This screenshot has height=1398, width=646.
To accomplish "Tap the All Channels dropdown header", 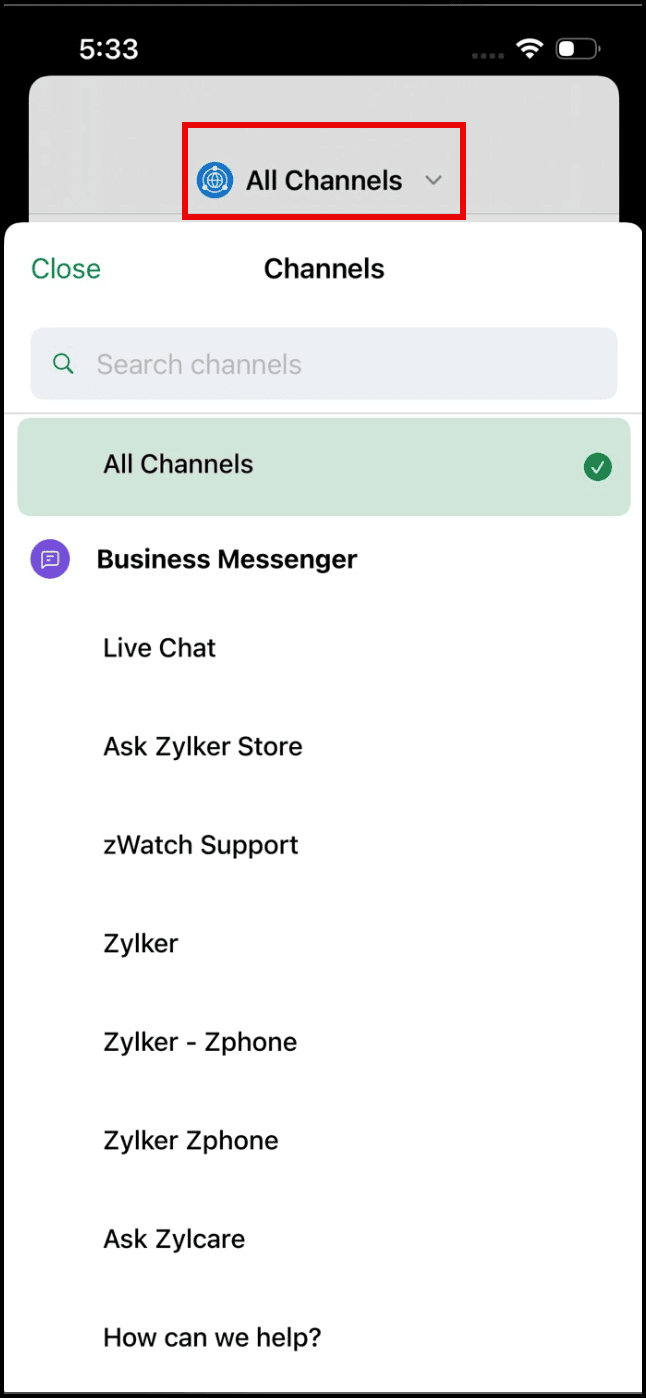I will [x=323, y=181].
